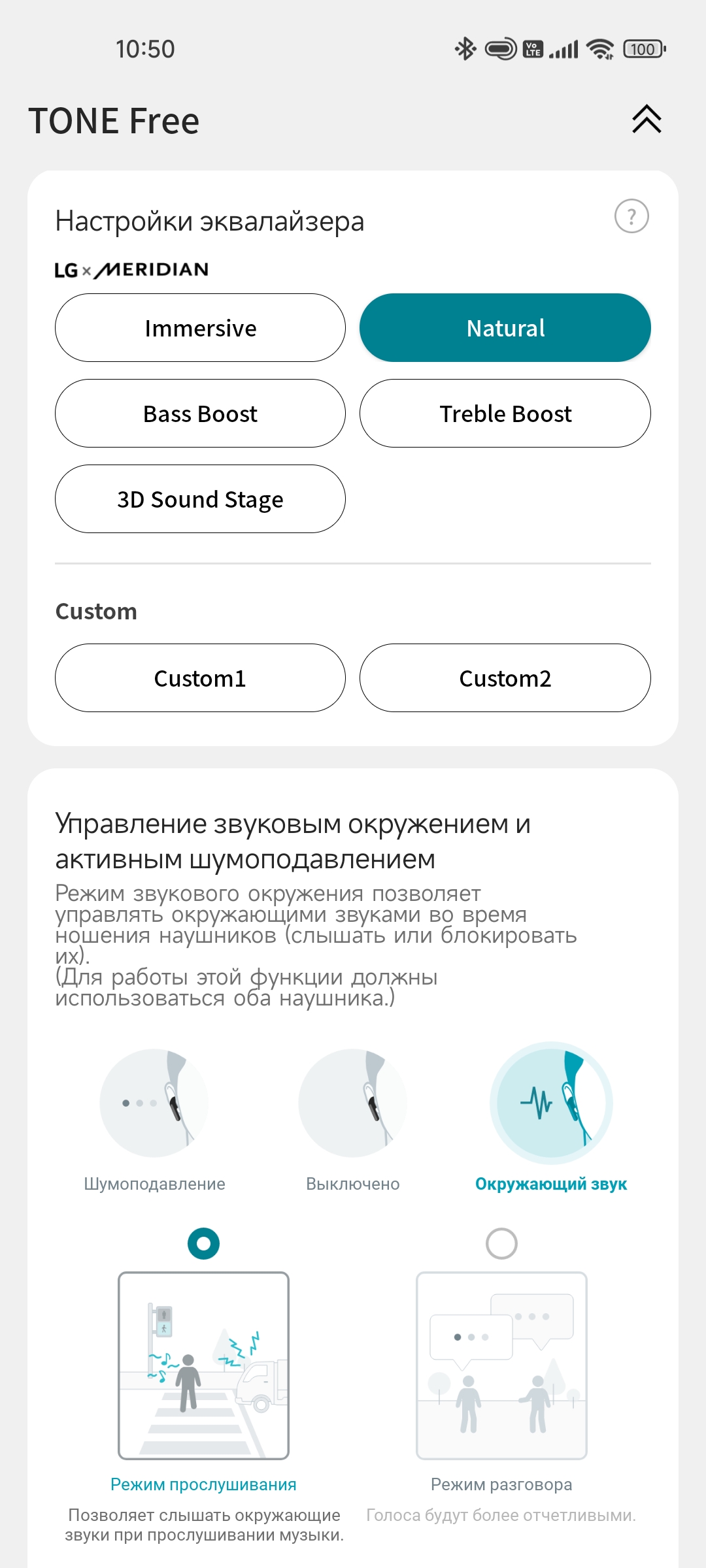The width and height of the screenshot is (706, 1568).
Task: Collapse the TONE Free panel with double chevron
Action: [647, 120]
